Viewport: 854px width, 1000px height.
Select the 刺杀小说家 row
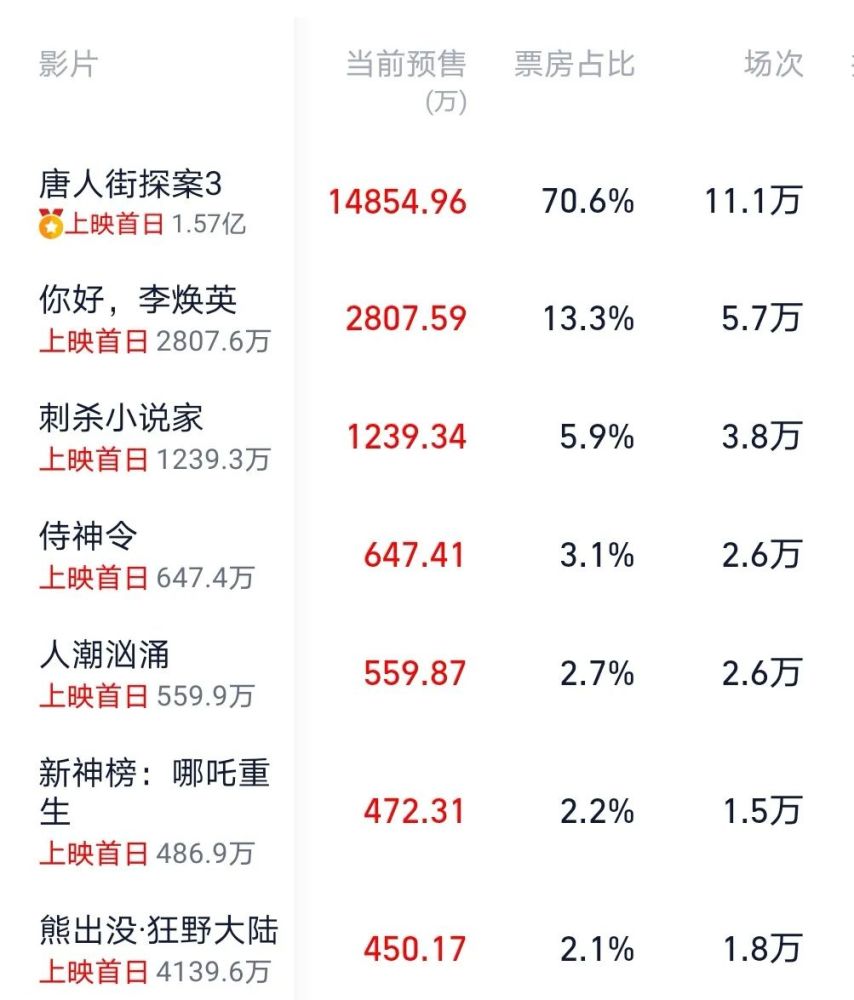pyautogui.click(x=121, y=419)
